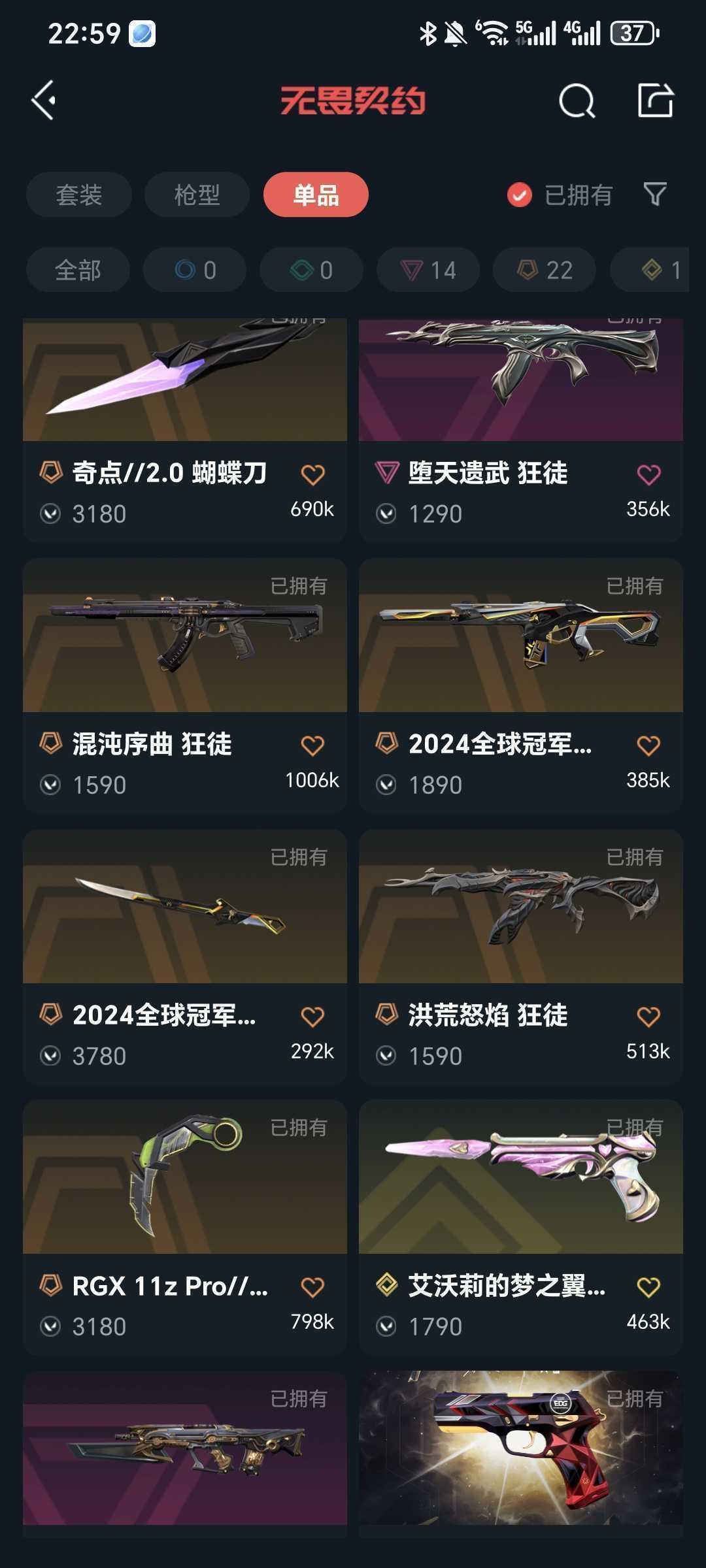The image size is (706, 1568).
Task: Toggle the 已拥有 checkbox
Action: [520, 195]
